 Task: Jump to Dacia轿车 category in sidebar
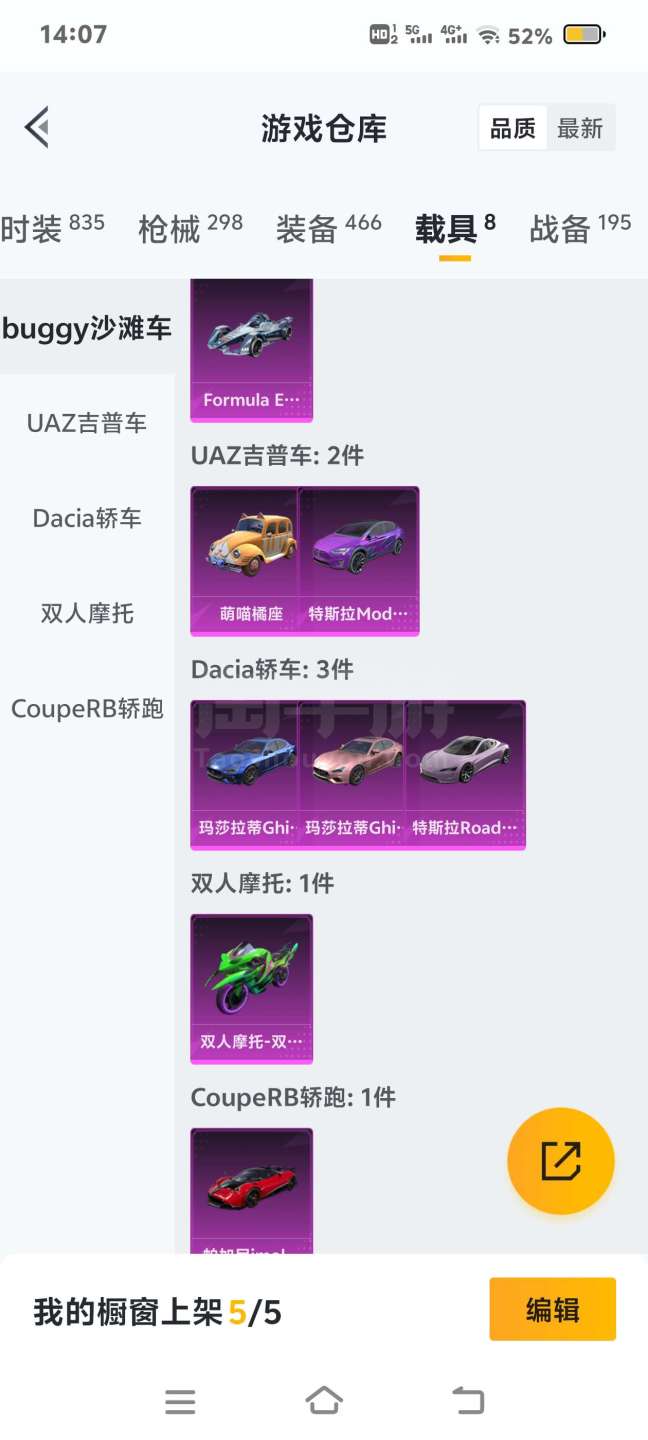87,518
